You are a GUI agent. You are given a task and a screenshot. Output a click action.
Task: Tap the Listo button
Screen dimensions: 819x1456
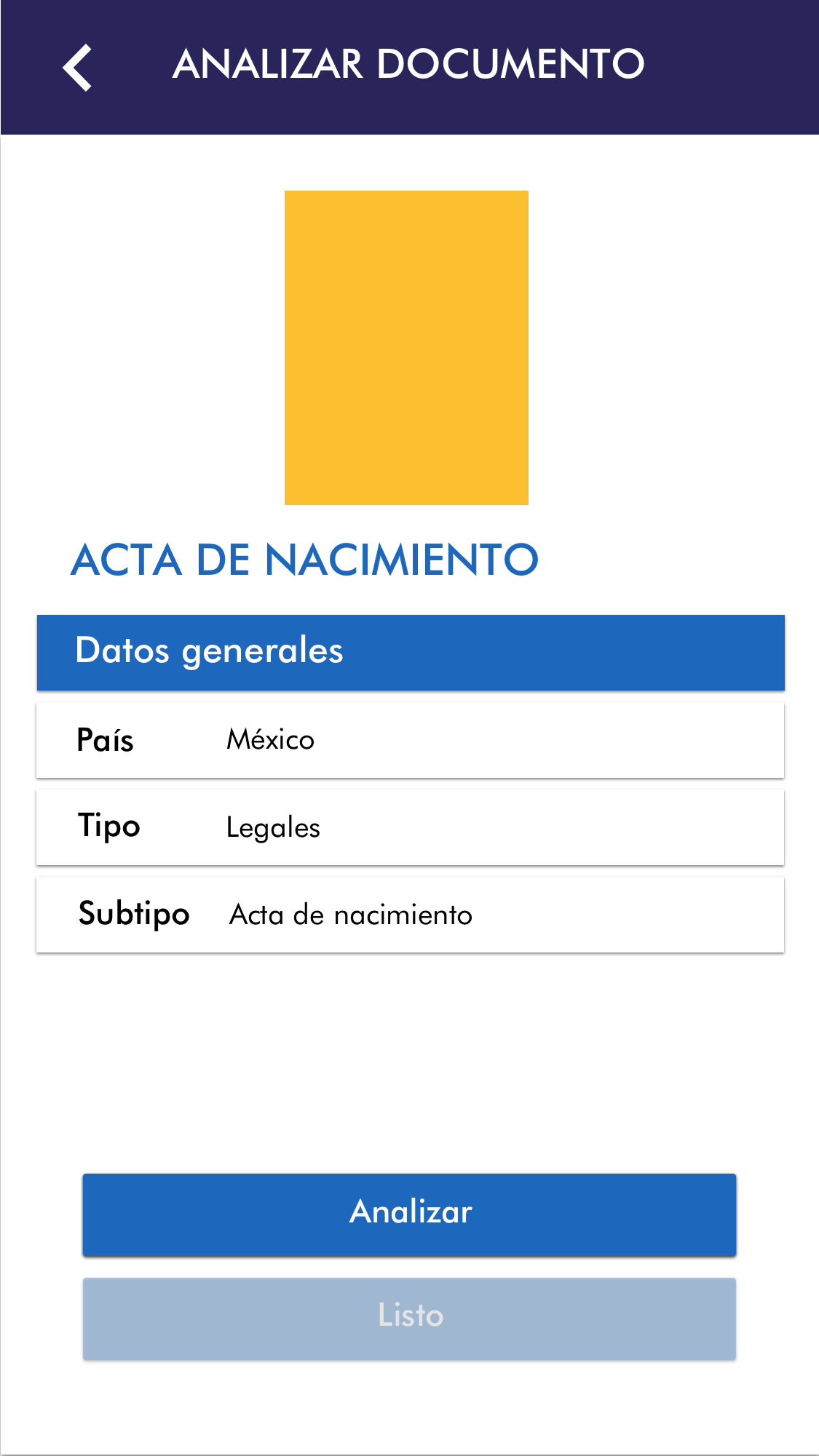pyautogui.click(x=409, y=1318)
